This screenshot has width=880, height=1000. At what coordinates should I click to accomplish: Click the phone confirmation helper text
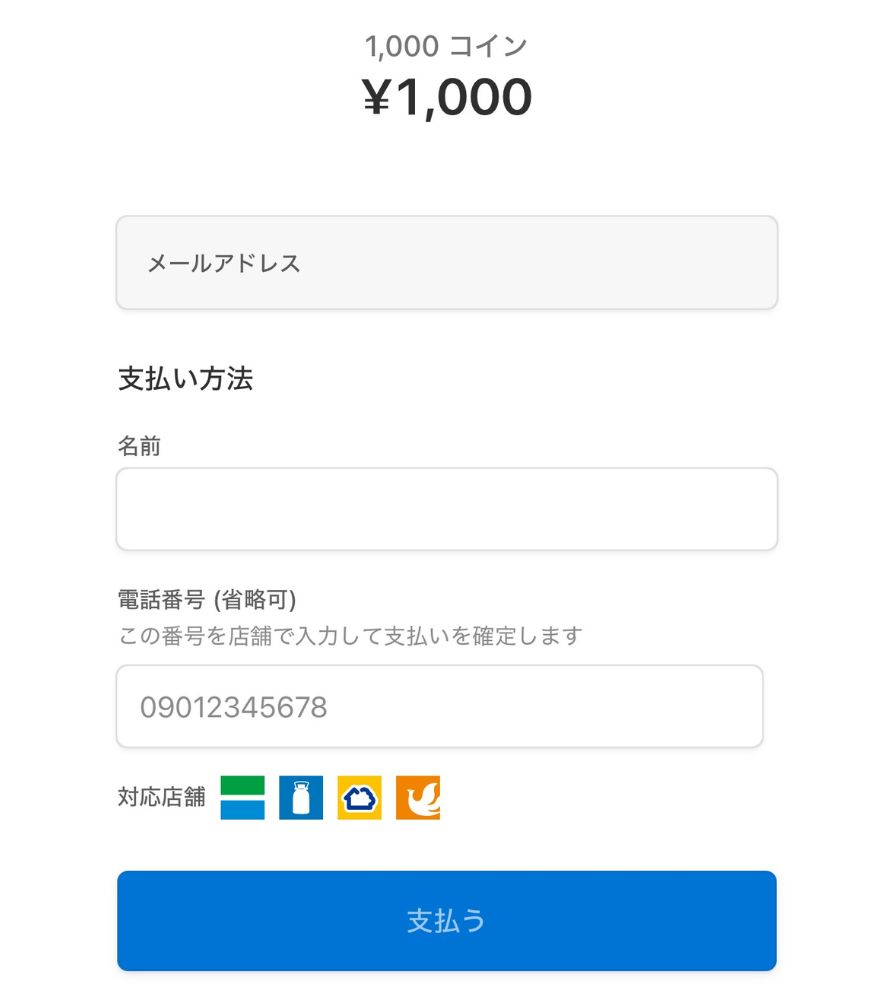point(352,634)
